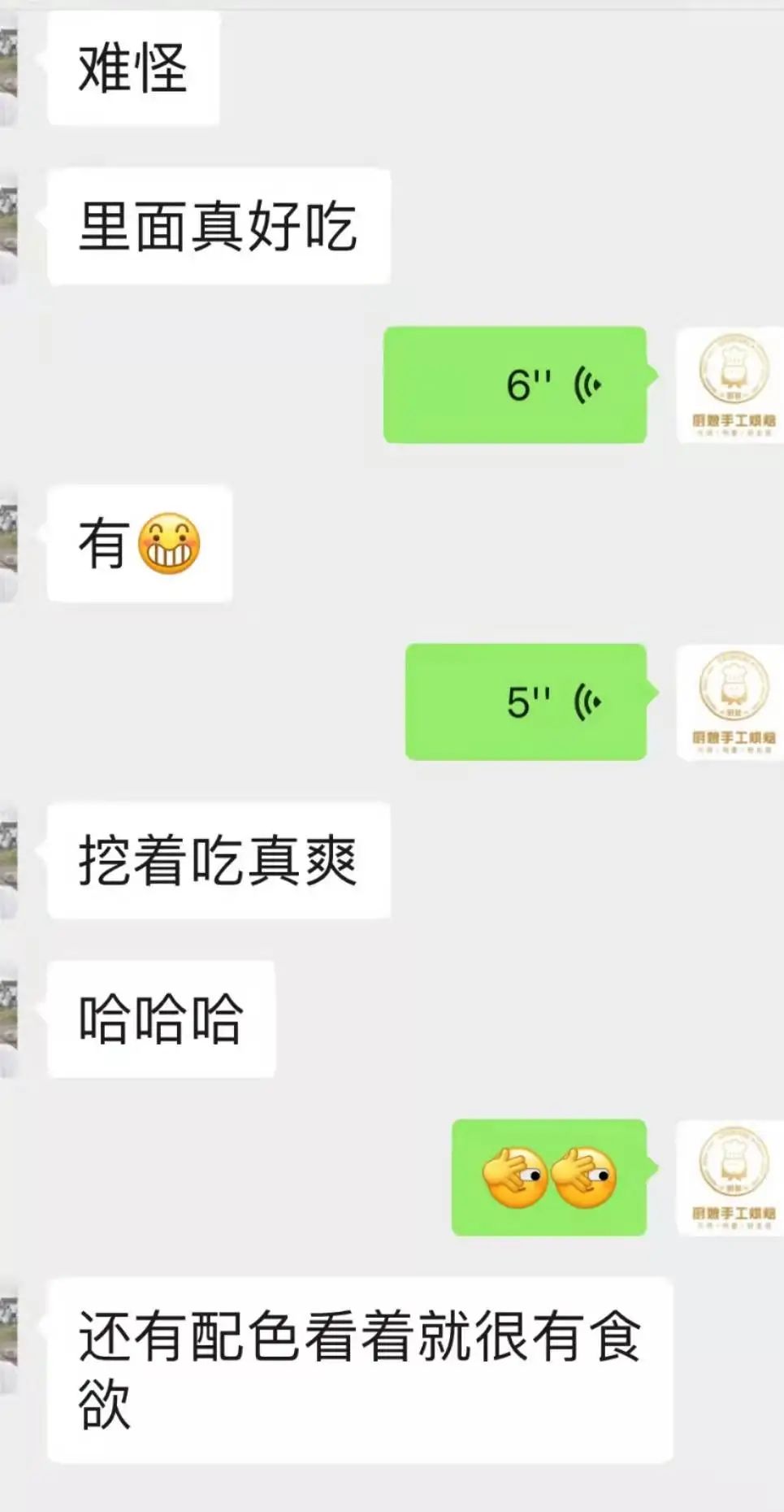Play the 5-second voice message

(x=526, y=702)
